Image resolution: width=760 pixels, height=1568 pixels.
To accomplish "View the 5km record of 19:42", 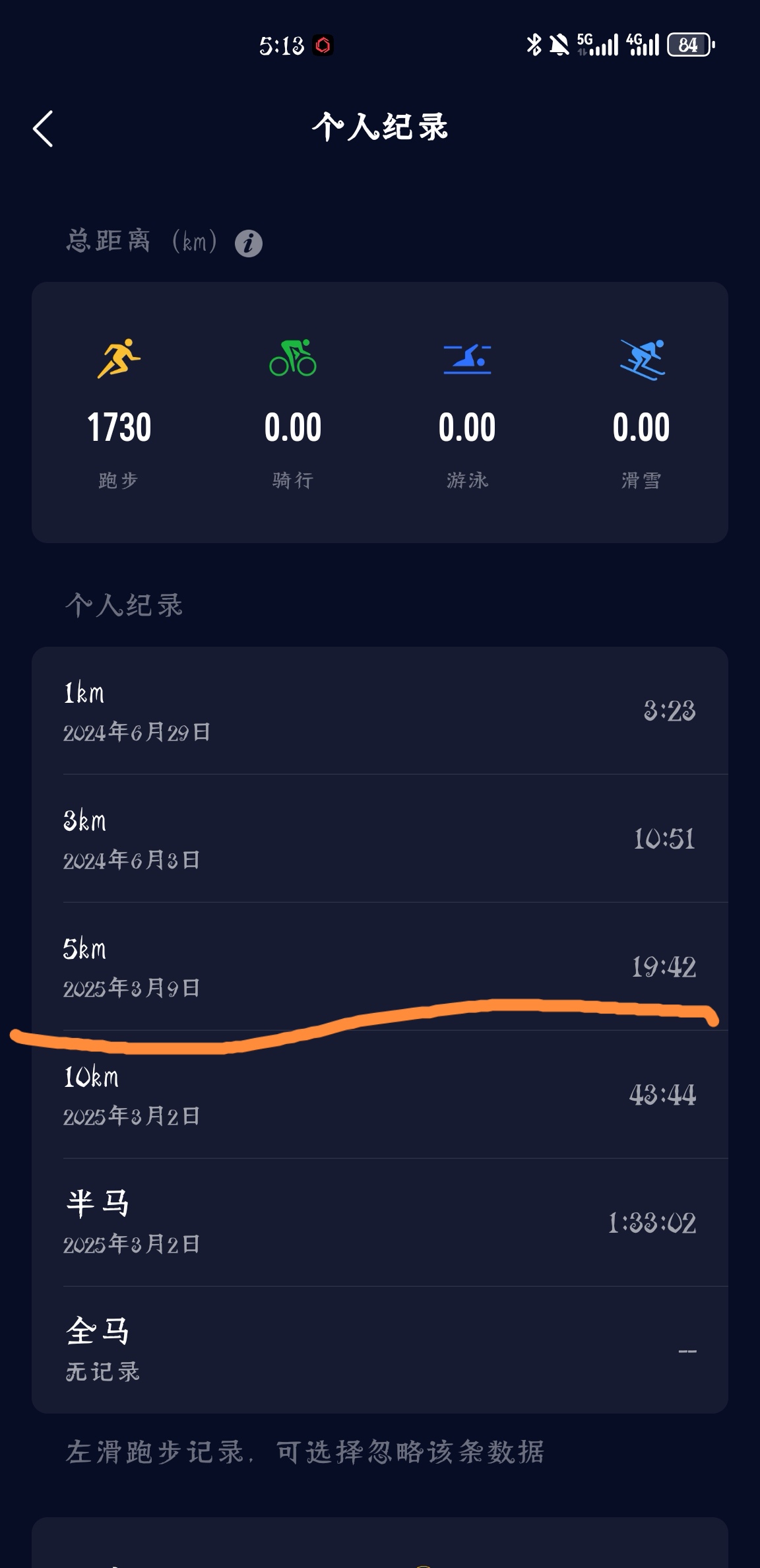I will pyautogui.click(x=380, y=967).
